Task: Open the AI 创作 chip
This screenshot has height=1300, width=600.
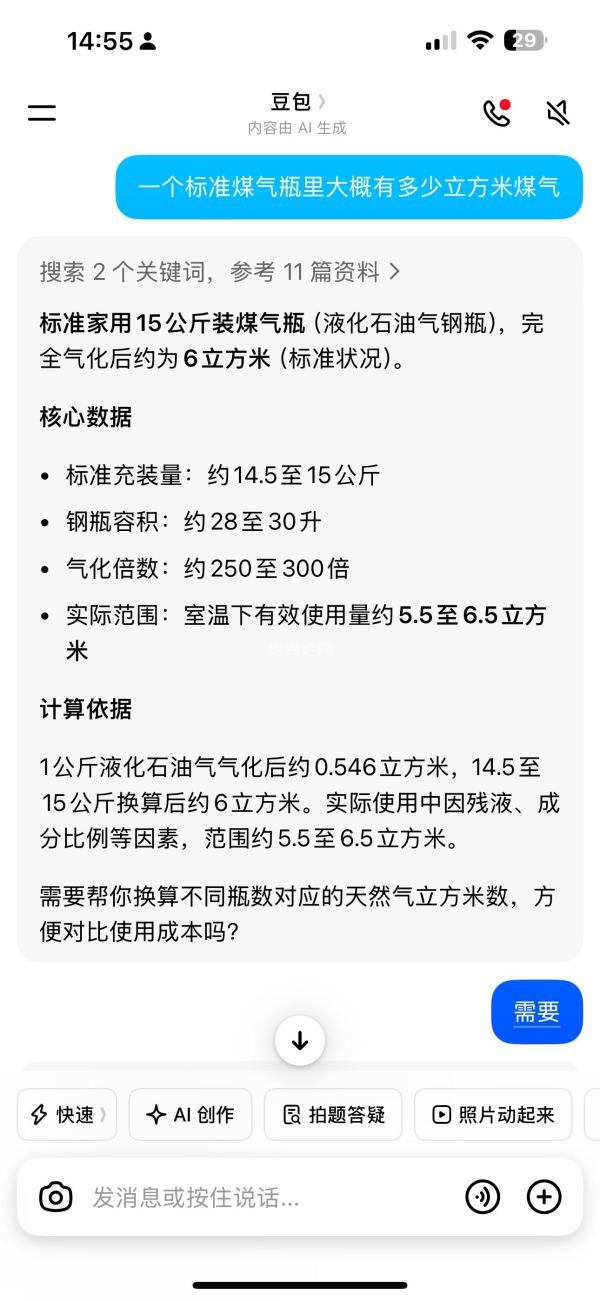Action: click(x=190, y=1115)
